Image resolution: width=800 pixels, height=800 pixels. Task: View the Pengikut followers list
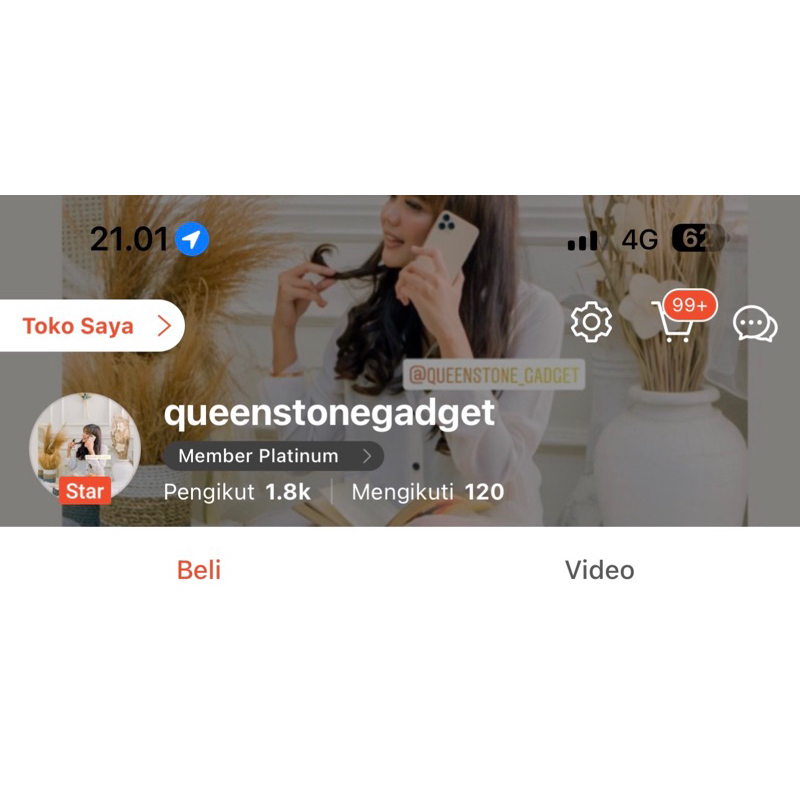coord(237,492)
